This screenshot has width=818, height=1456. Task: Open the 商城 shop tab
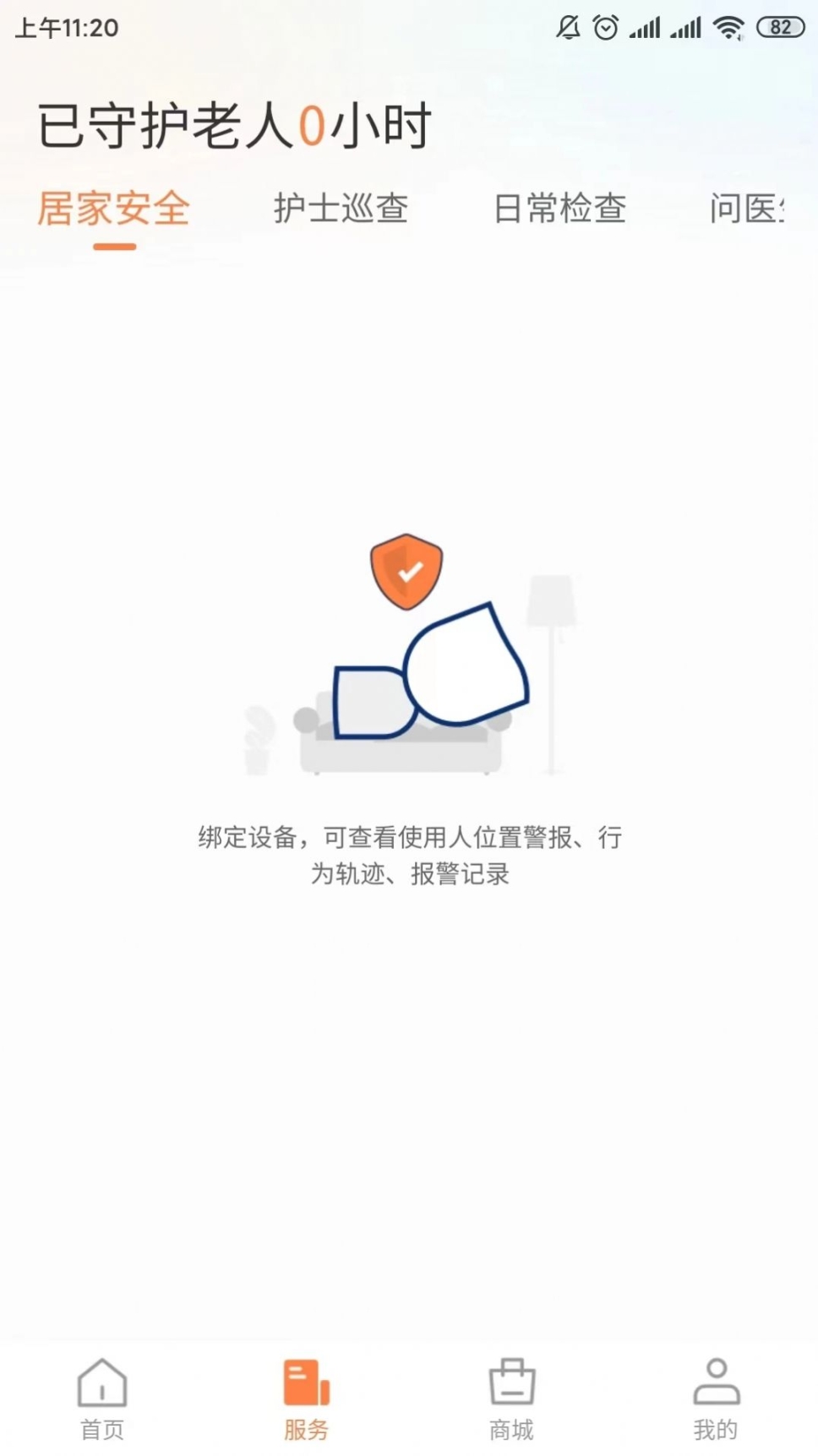tap(511, 1399)
